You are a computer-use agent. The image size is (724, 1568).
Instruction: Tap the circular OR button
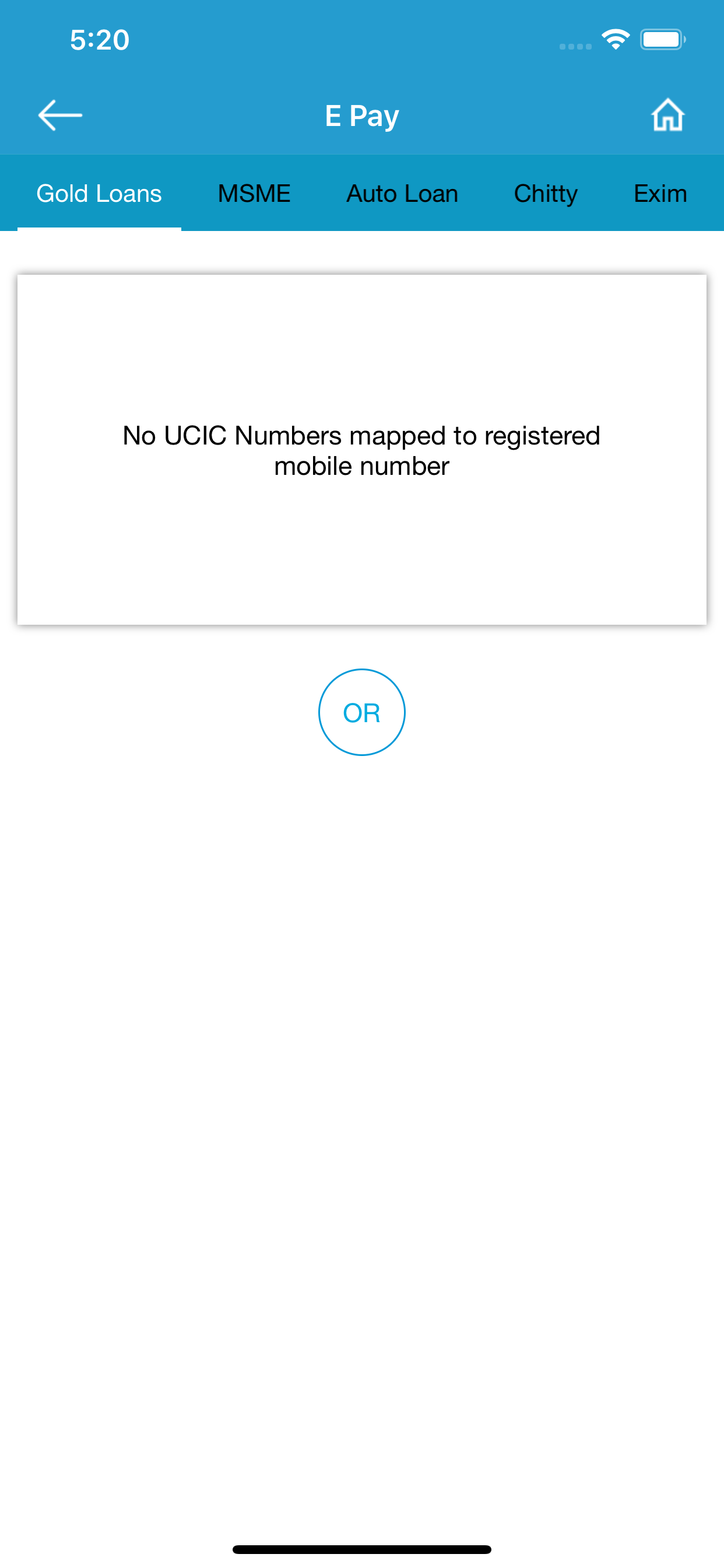coord(361,712)
